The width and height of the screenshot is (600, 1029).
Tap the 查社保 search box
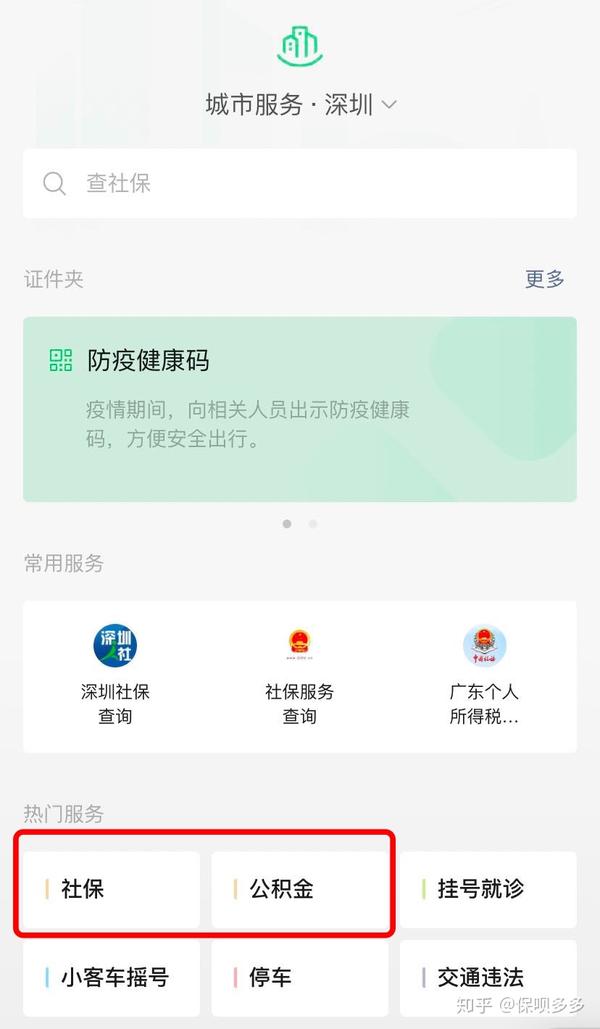tap(300, 183)
